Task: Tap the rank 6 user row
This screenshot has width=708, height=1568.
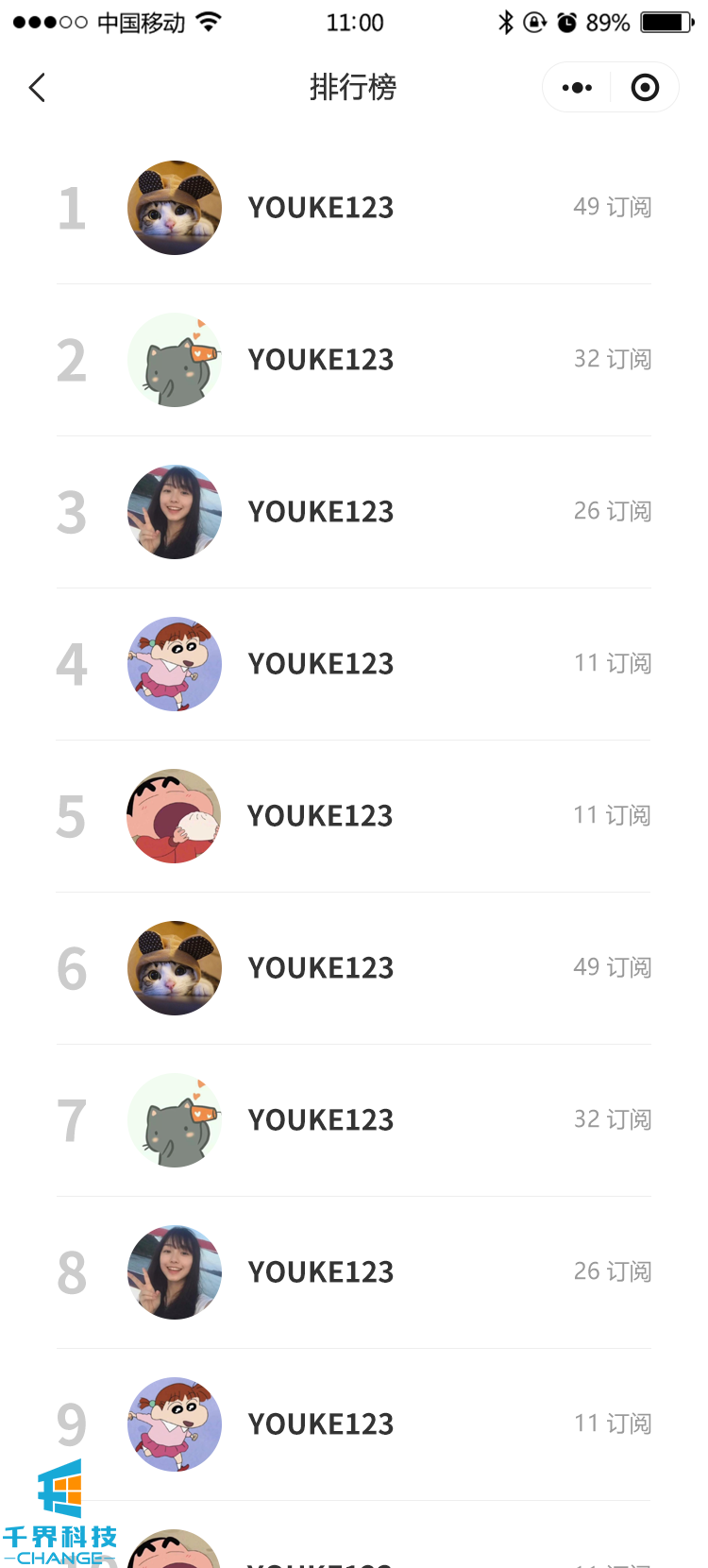Action: 353,968
